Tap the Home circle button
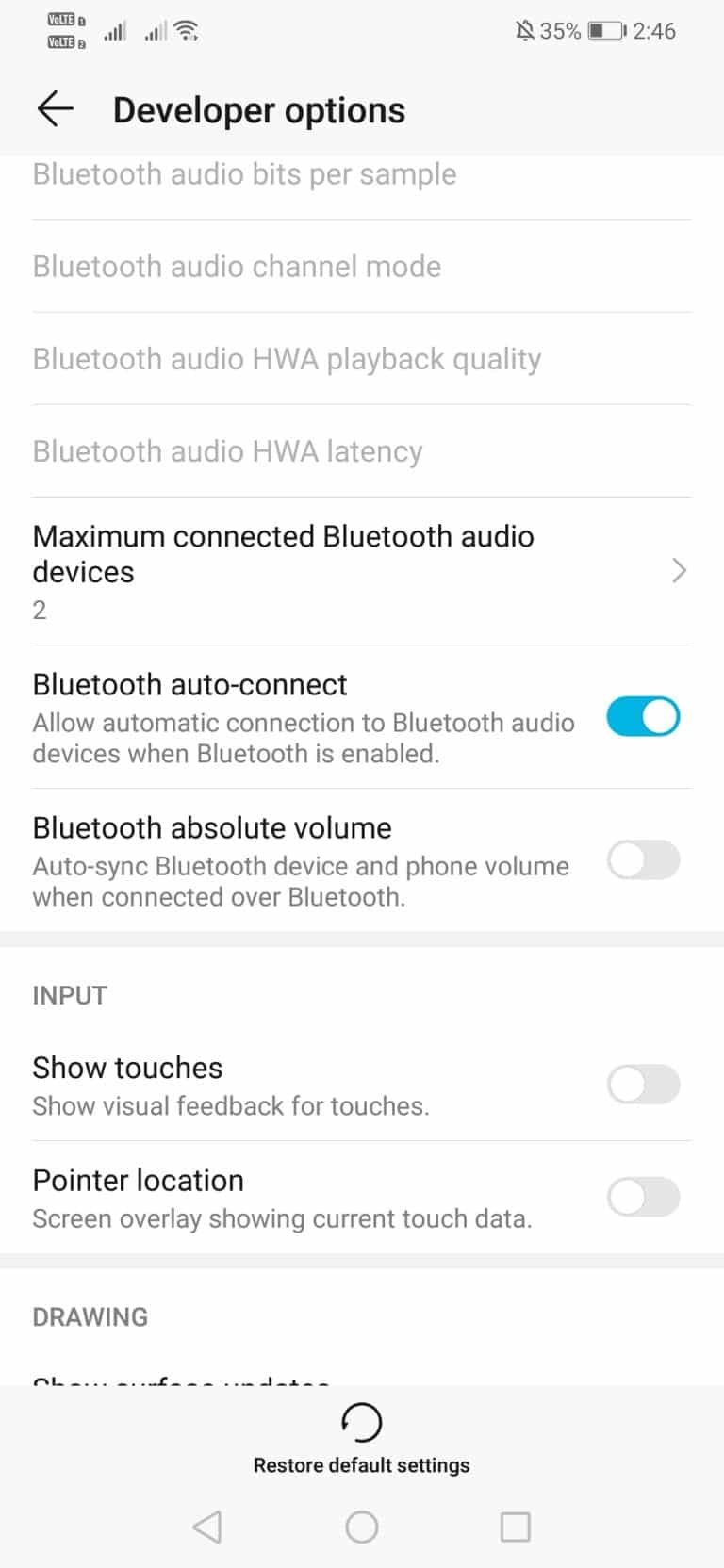Viewport: 724px width, 1568px height. point(361,1527)
